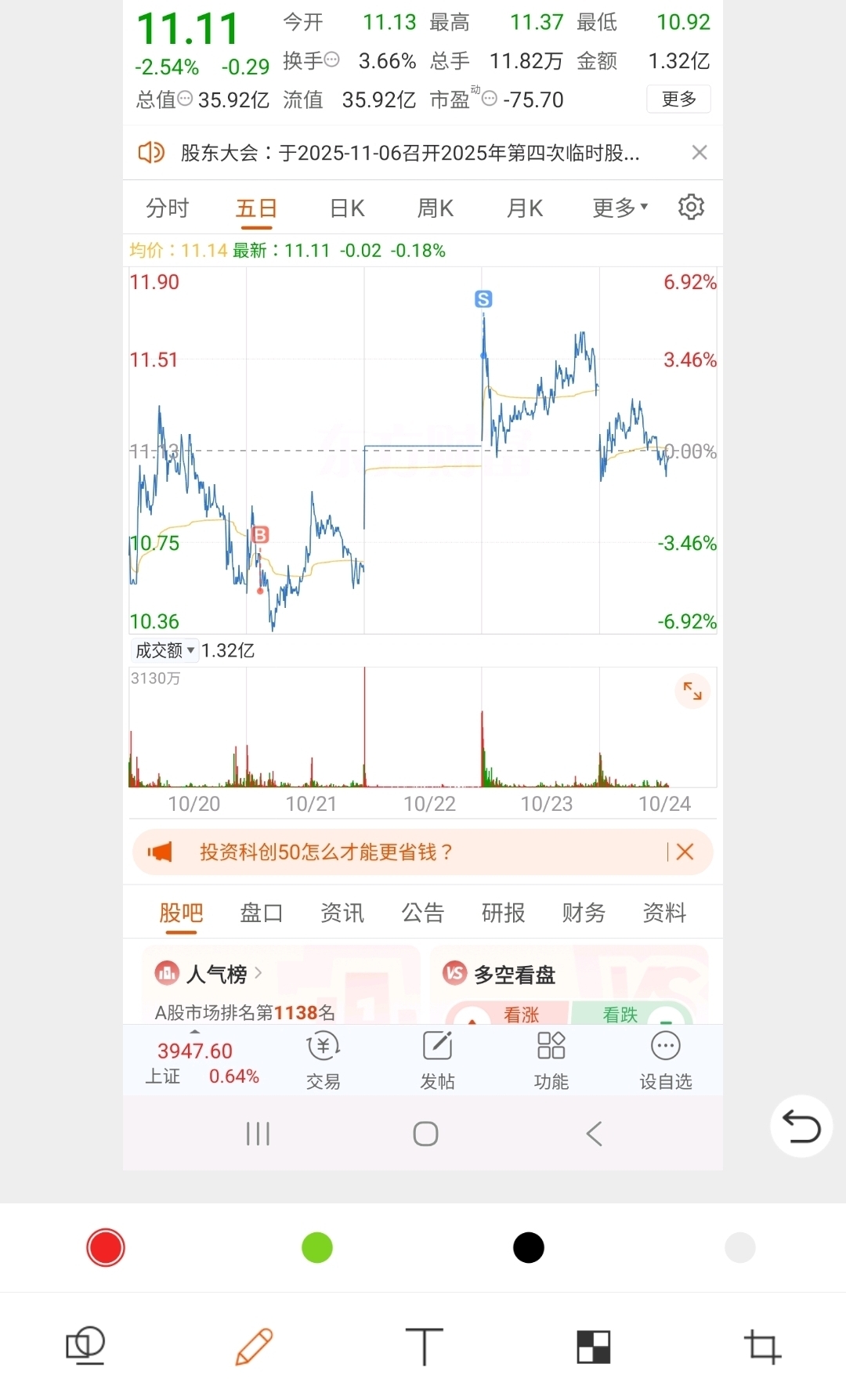Add text with the text tool
This screenshot has width=846, height=1400.
(x=424, y=1346)
